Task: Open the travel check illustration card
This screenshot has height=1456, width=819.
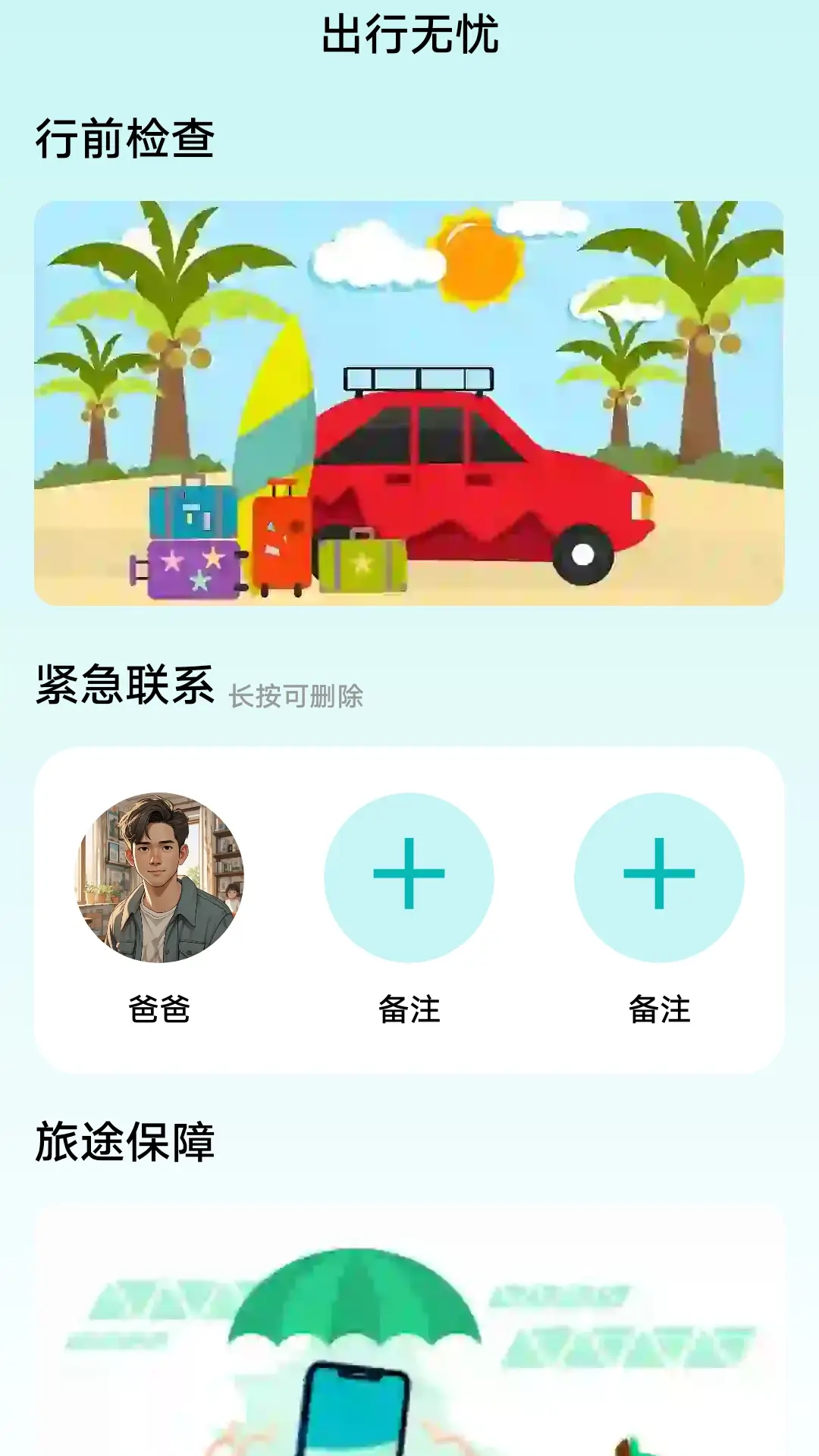Action: 409,402
